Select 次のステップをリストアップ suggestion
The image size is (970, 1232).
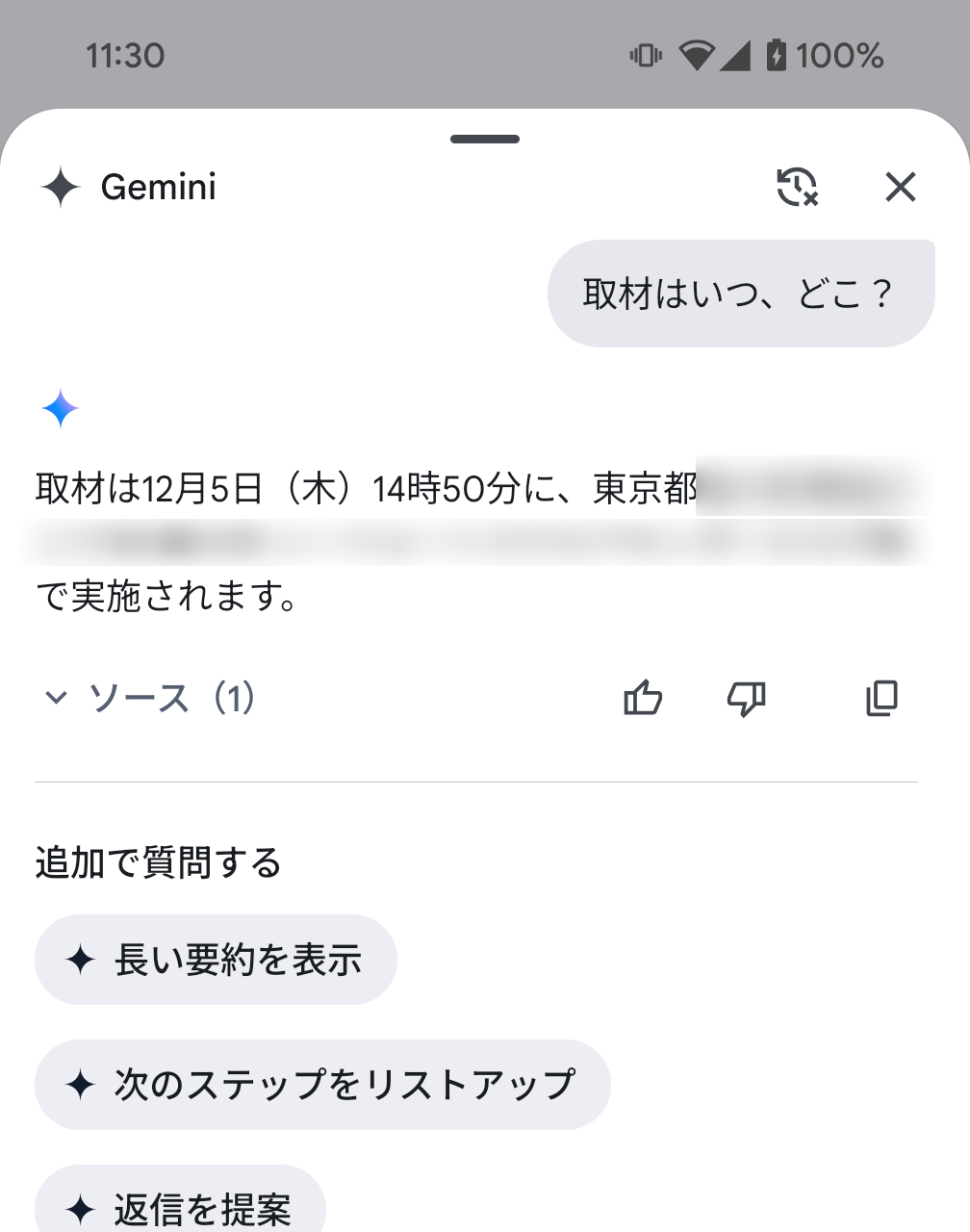322,1084
